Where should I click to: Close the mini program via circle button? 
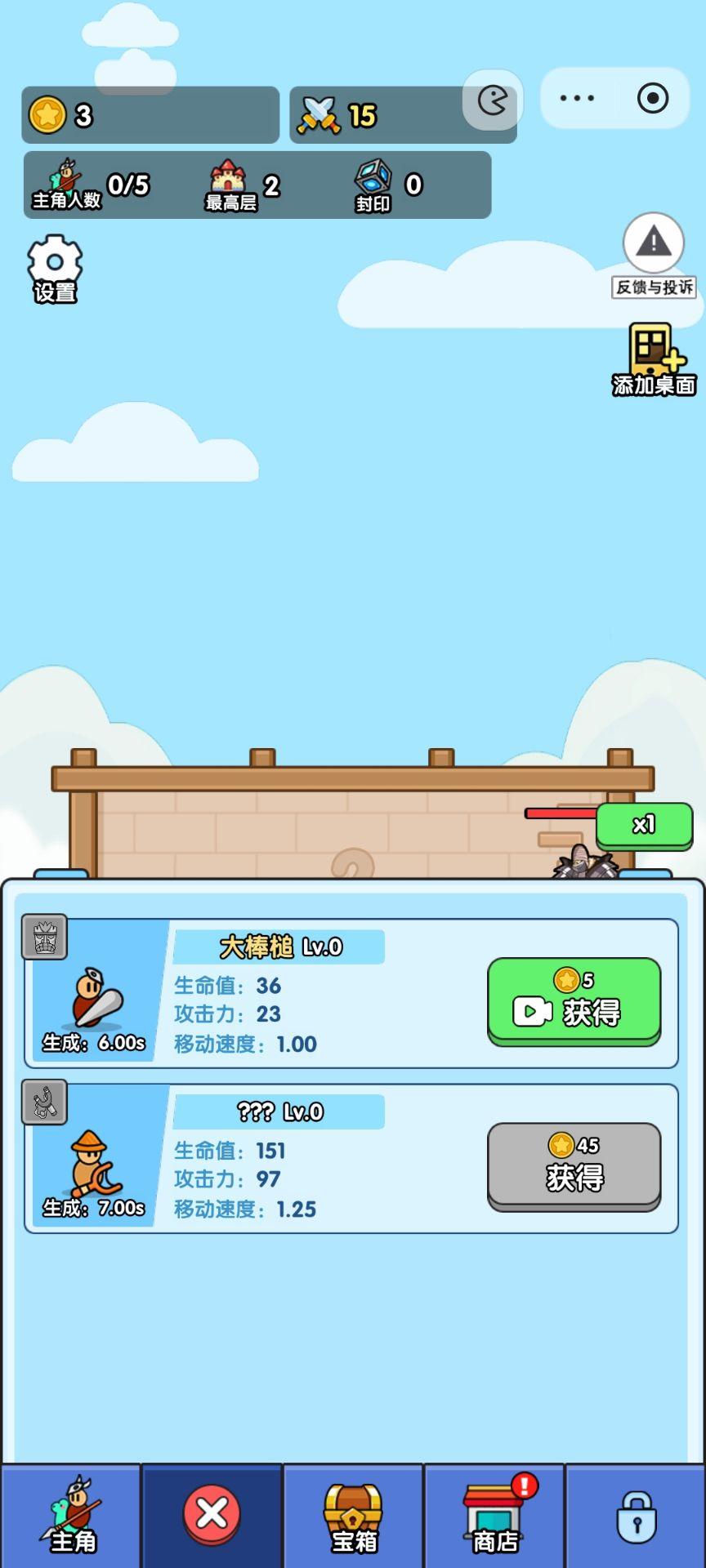[653, 98]
